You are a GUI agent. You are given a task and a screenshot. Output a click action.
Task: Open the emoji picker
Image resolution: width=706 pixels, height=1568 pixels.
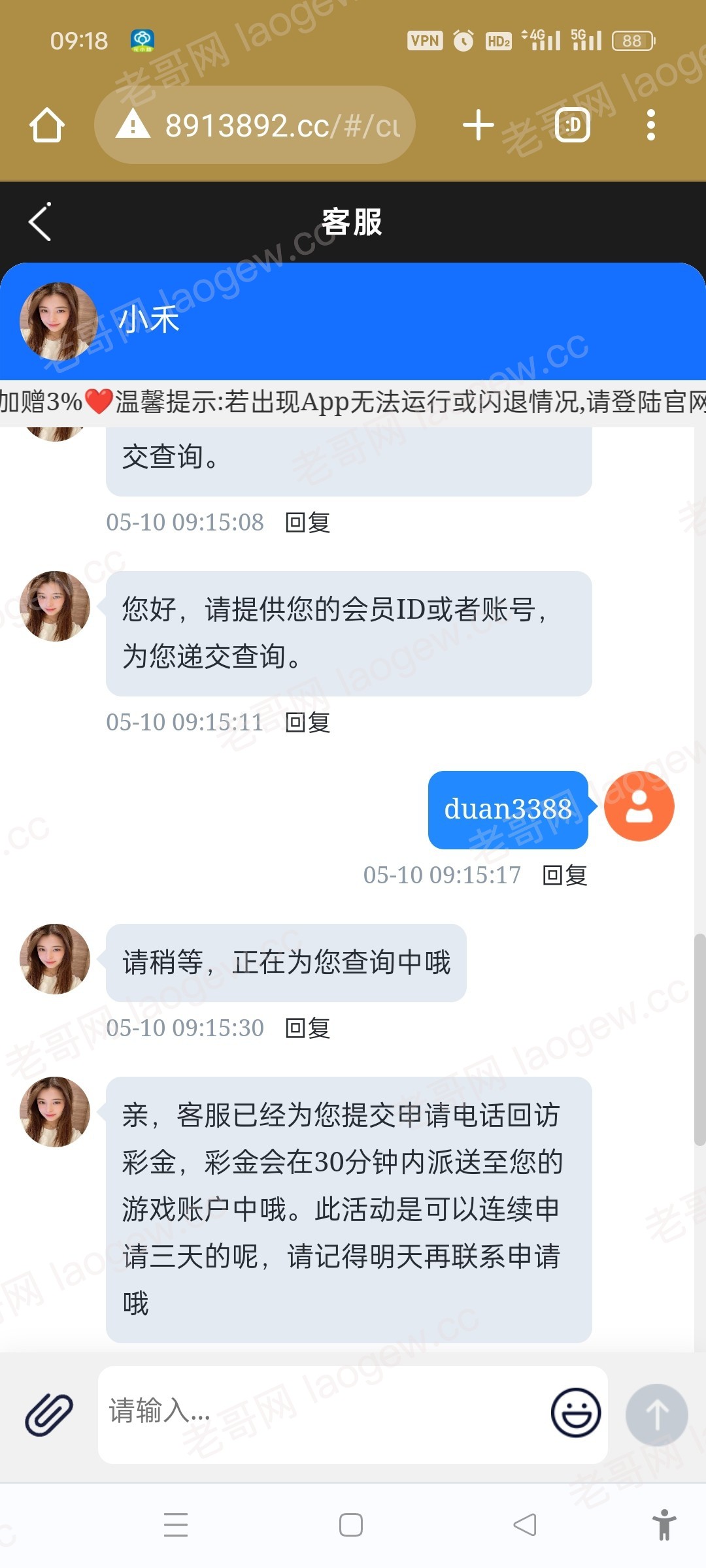575,1413
